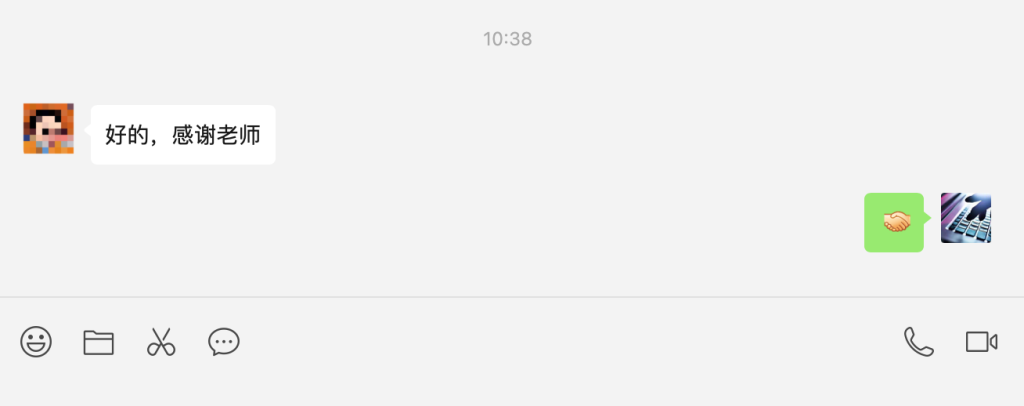Open the file folder to send a file

pos(98,342)
